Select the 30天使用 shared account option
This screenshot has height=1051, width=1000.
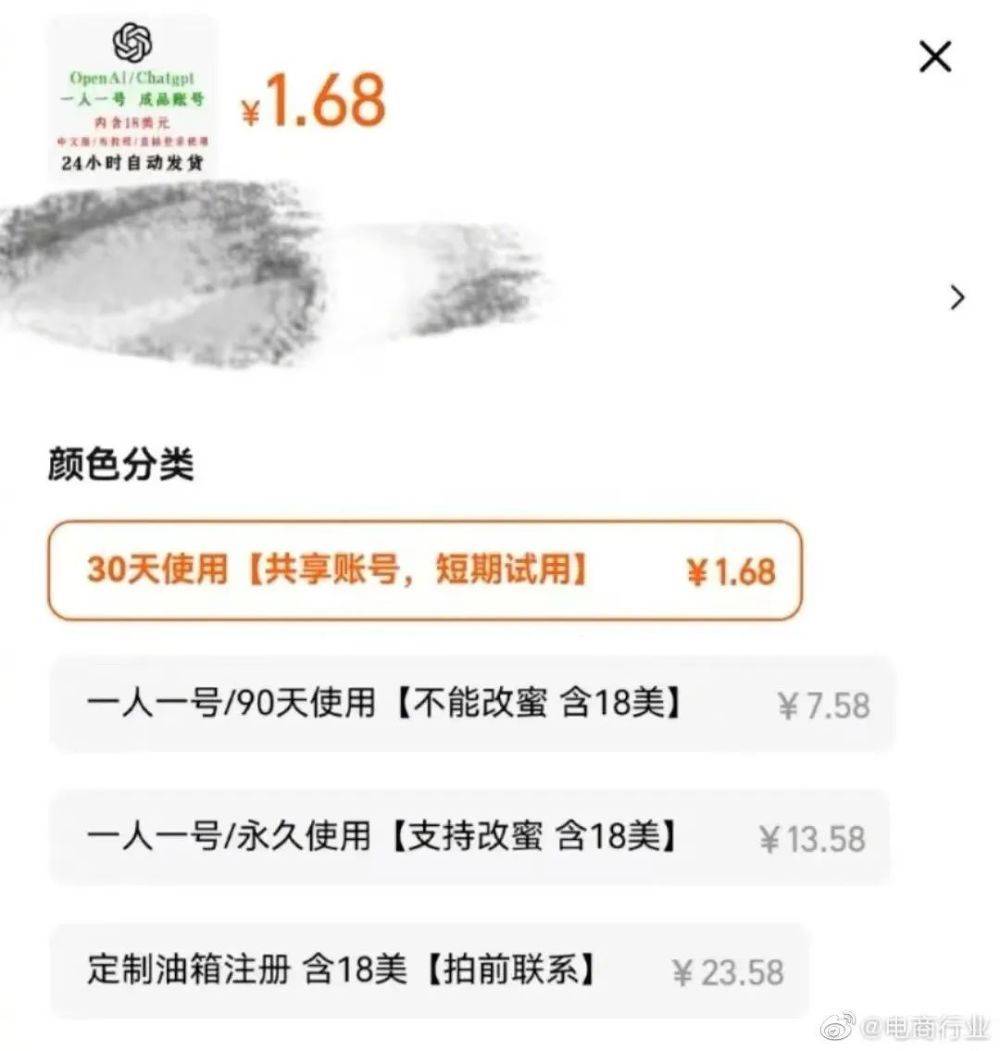click(425, 570)
